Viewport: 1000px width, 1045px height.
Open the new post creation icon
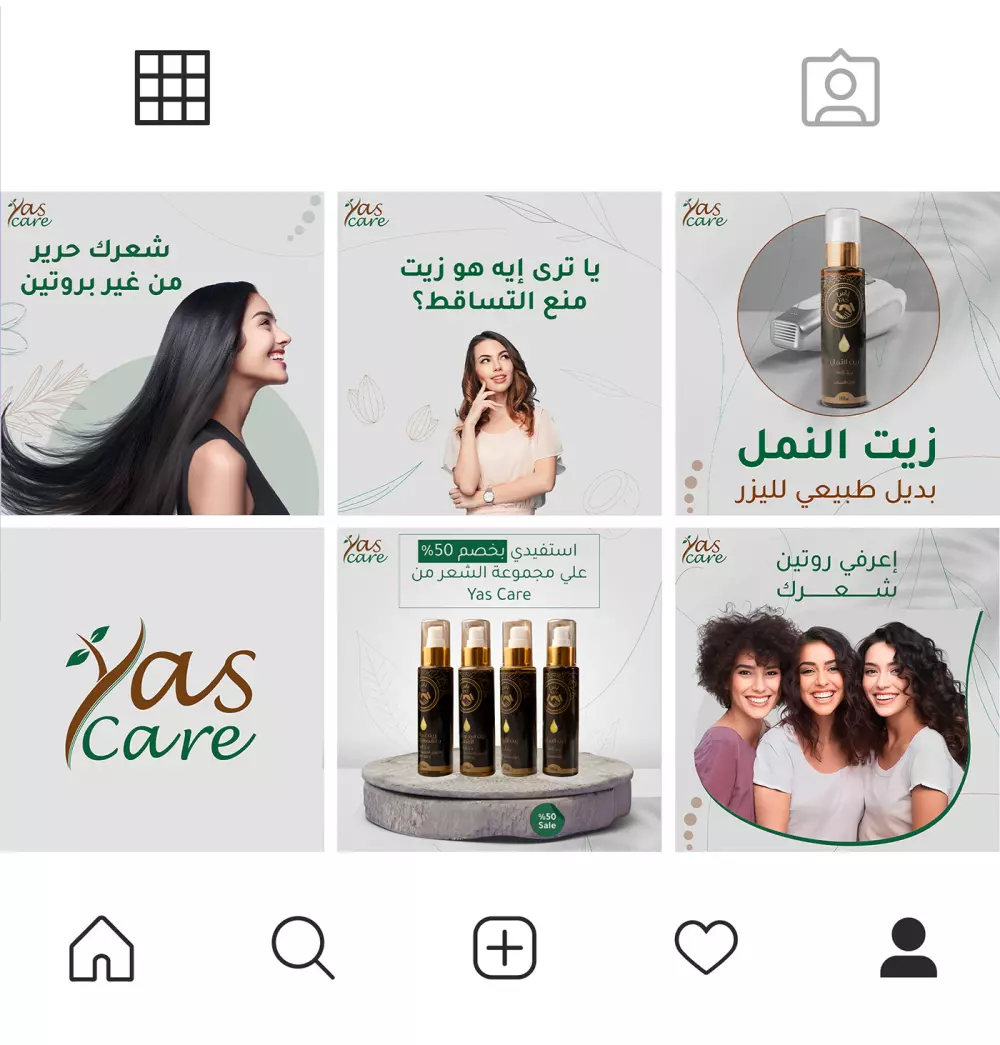(x=505, y=946)
